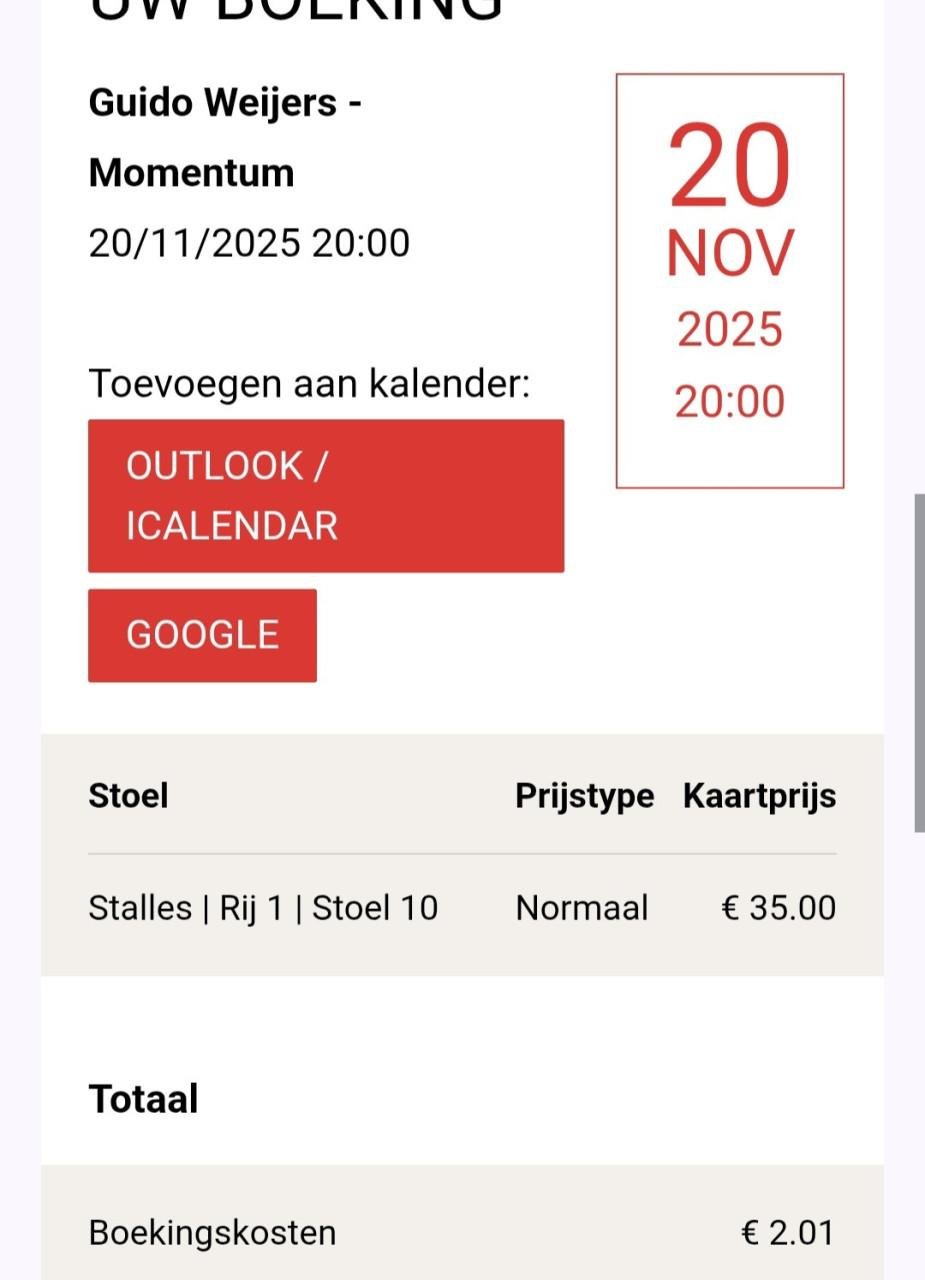925x1280 pixels.
Task: Select the Guido Weijers - Momentum event title
Action: (226, 136)
